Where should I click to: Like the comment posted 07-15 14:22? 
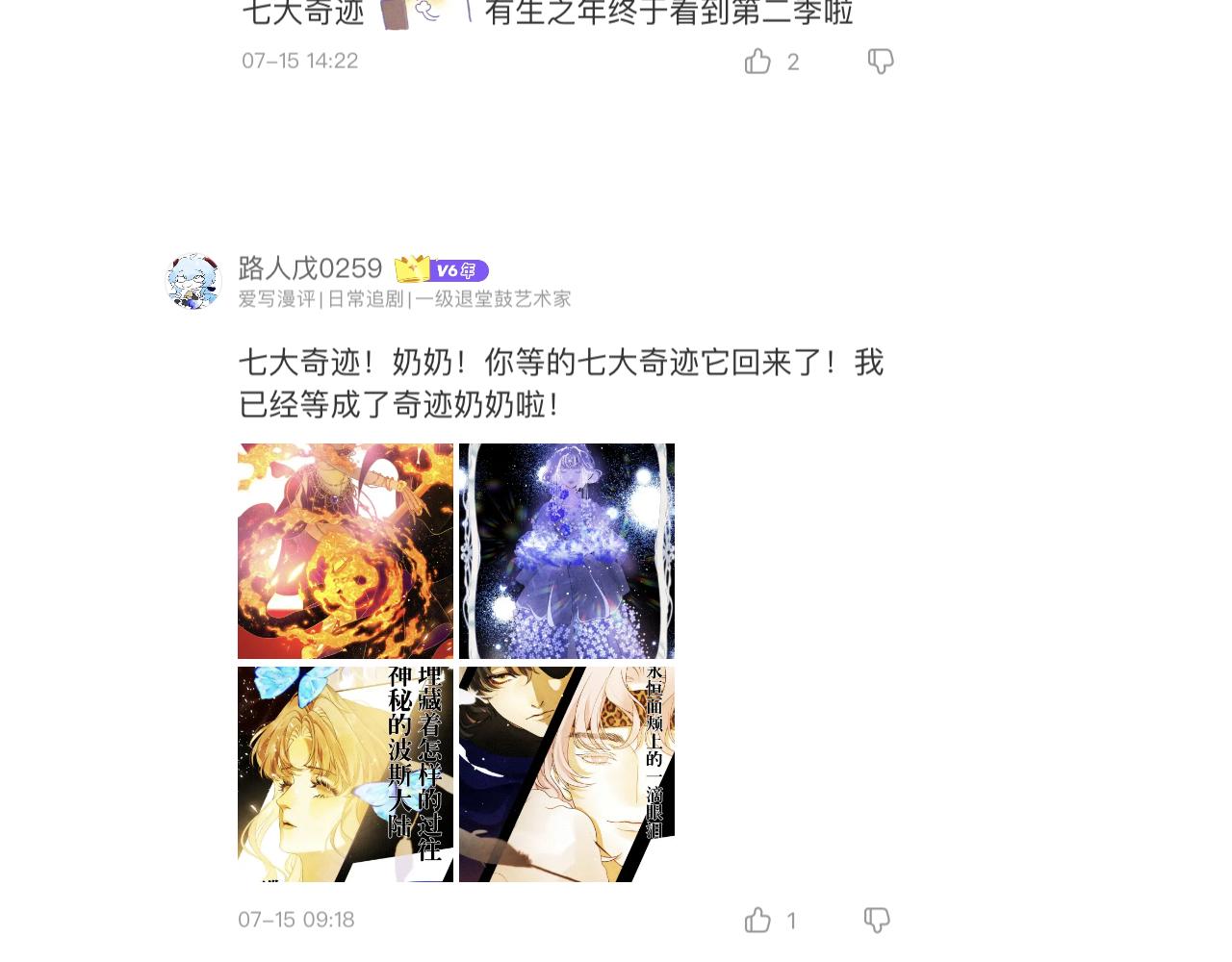pos(758,62)
